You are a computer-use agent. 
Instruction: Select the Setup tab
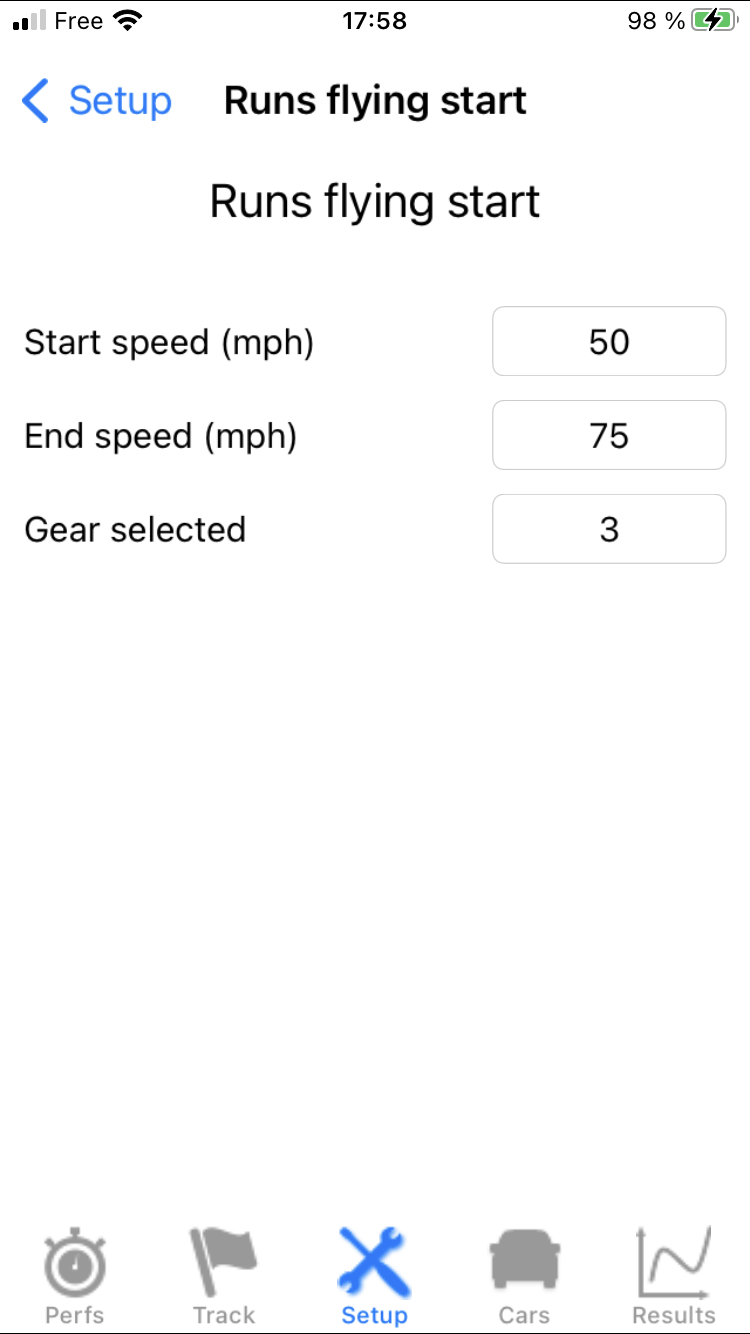click(x=374, y=1275)
